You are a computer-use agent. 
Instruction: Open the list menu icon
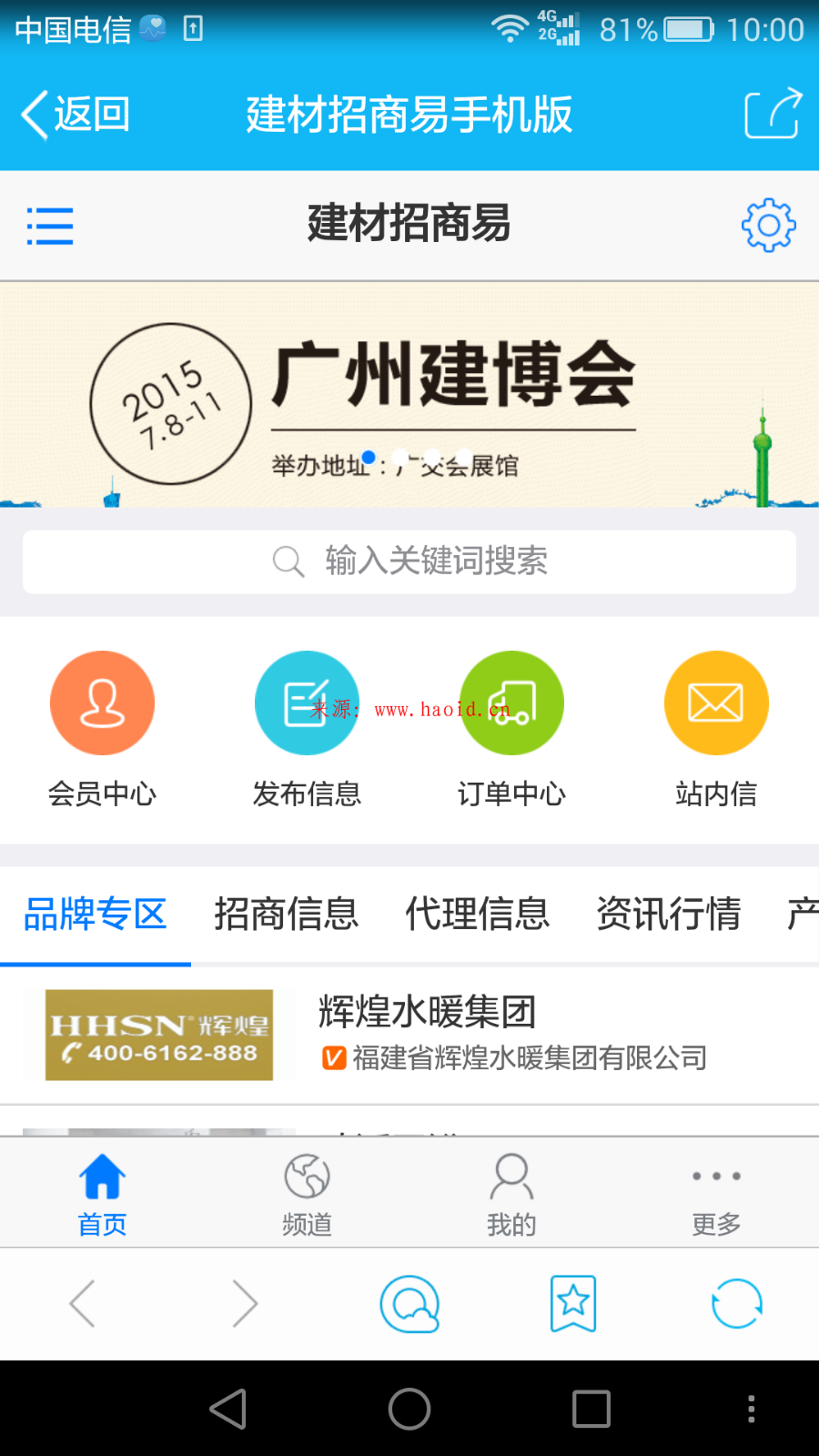click(x=50, y=226)
